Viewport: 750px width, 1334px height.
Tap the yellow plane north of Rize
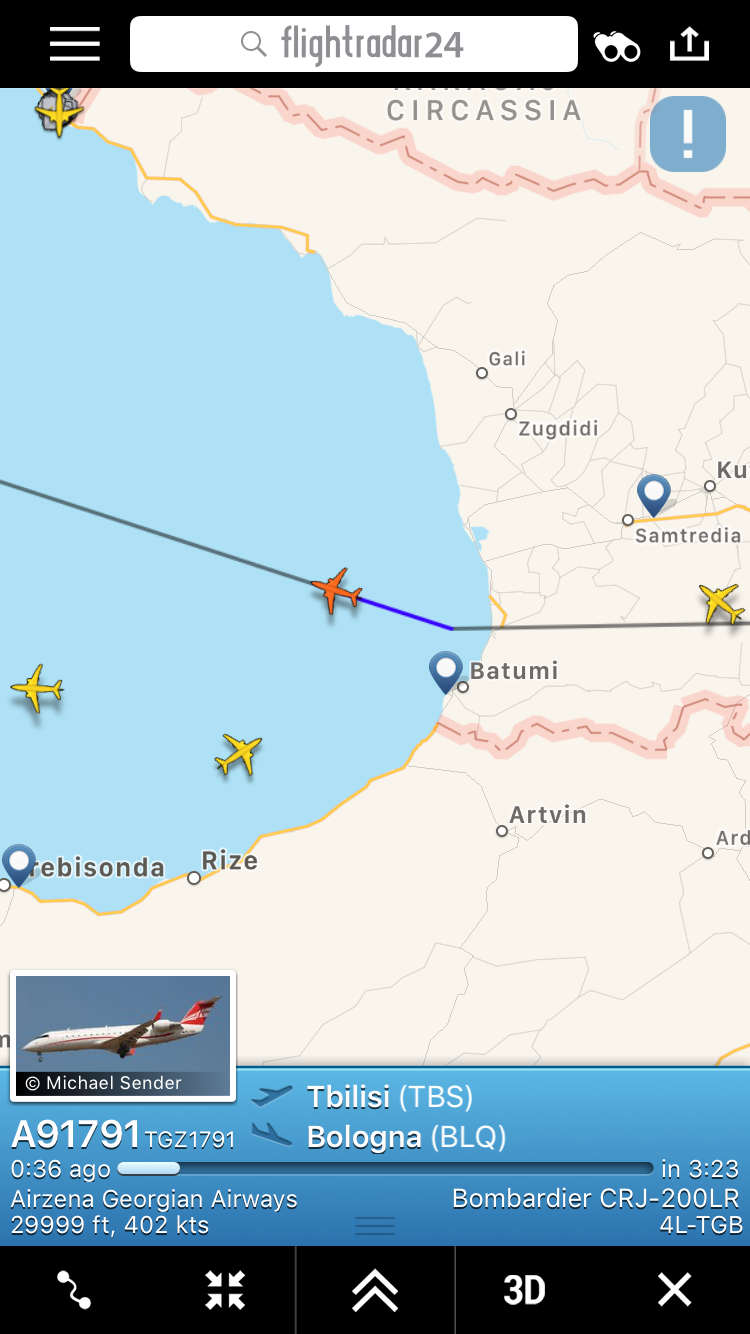click(238, 753)
